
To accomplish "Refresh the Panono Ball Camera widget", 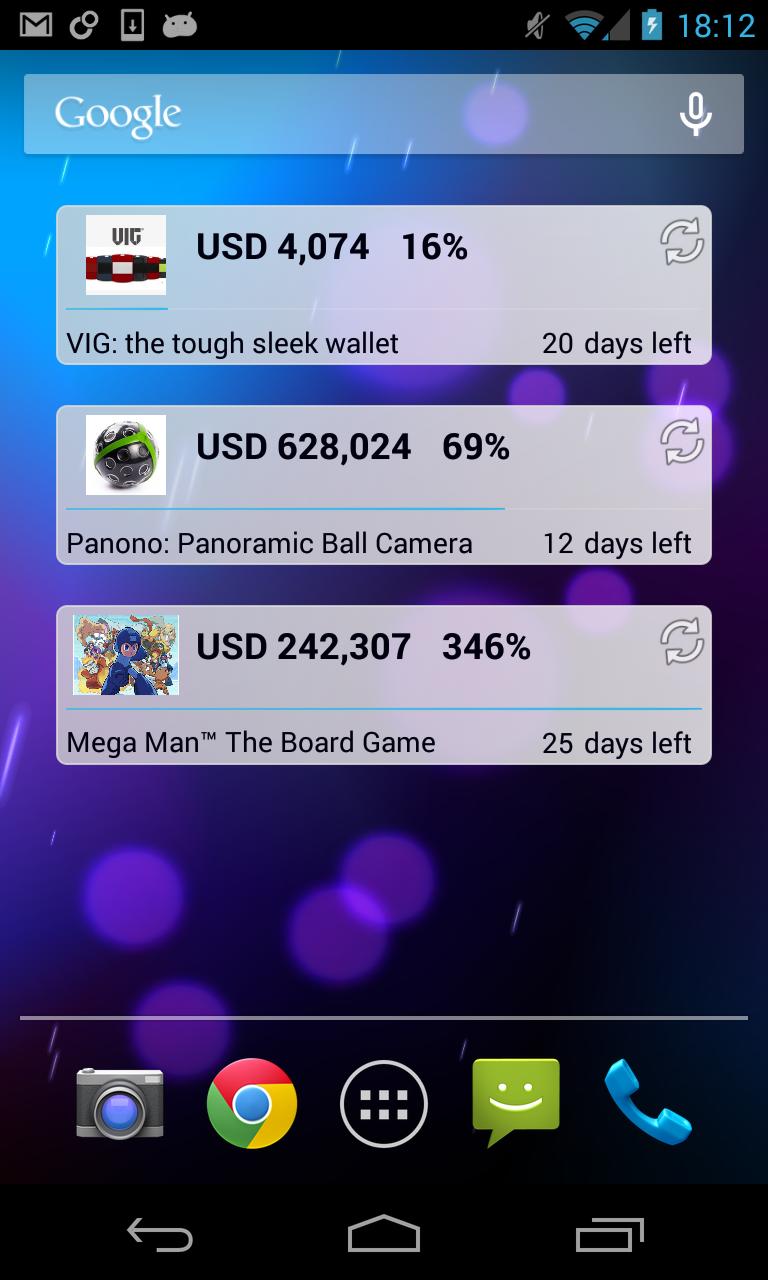I will 682,443.
